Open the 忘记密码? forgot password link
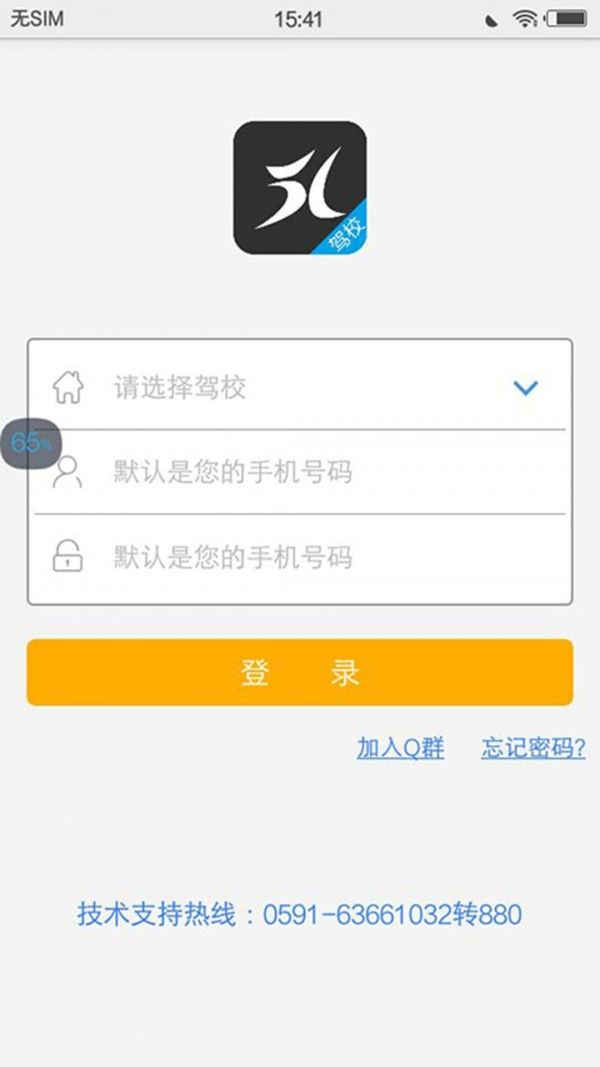600x1067 pixels. 533,749
